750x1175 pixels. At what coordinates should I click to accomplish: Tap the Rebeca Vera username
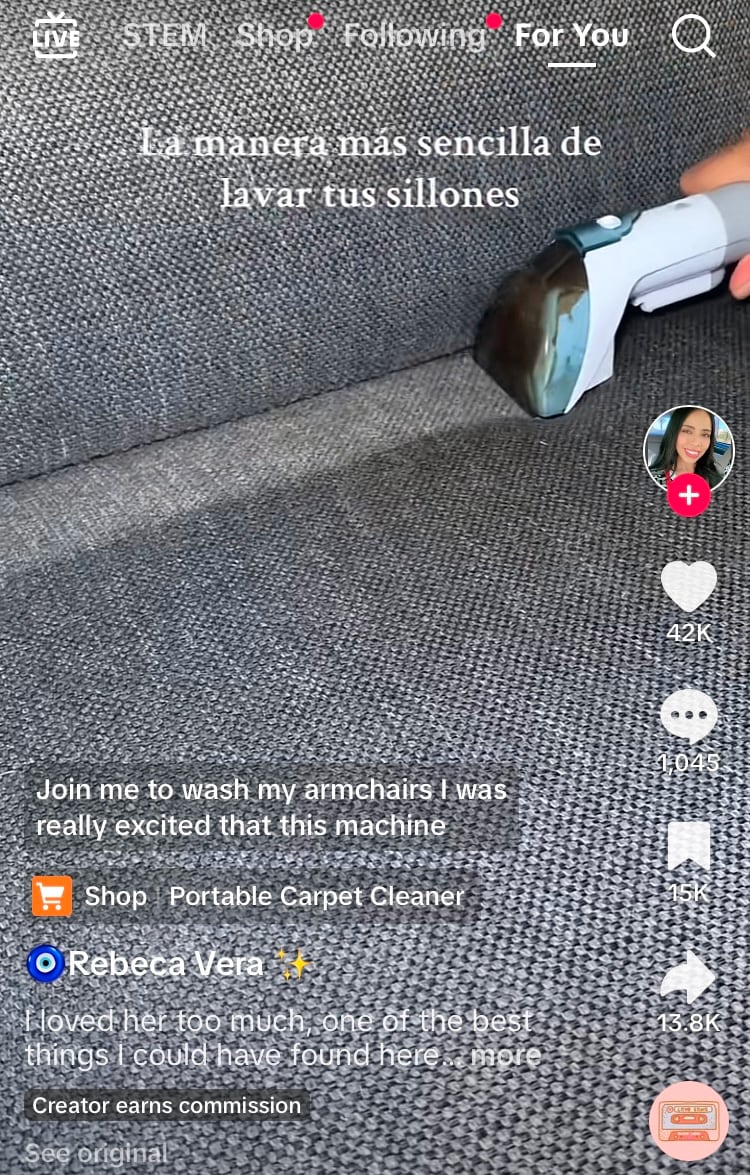tap(166, 964)
